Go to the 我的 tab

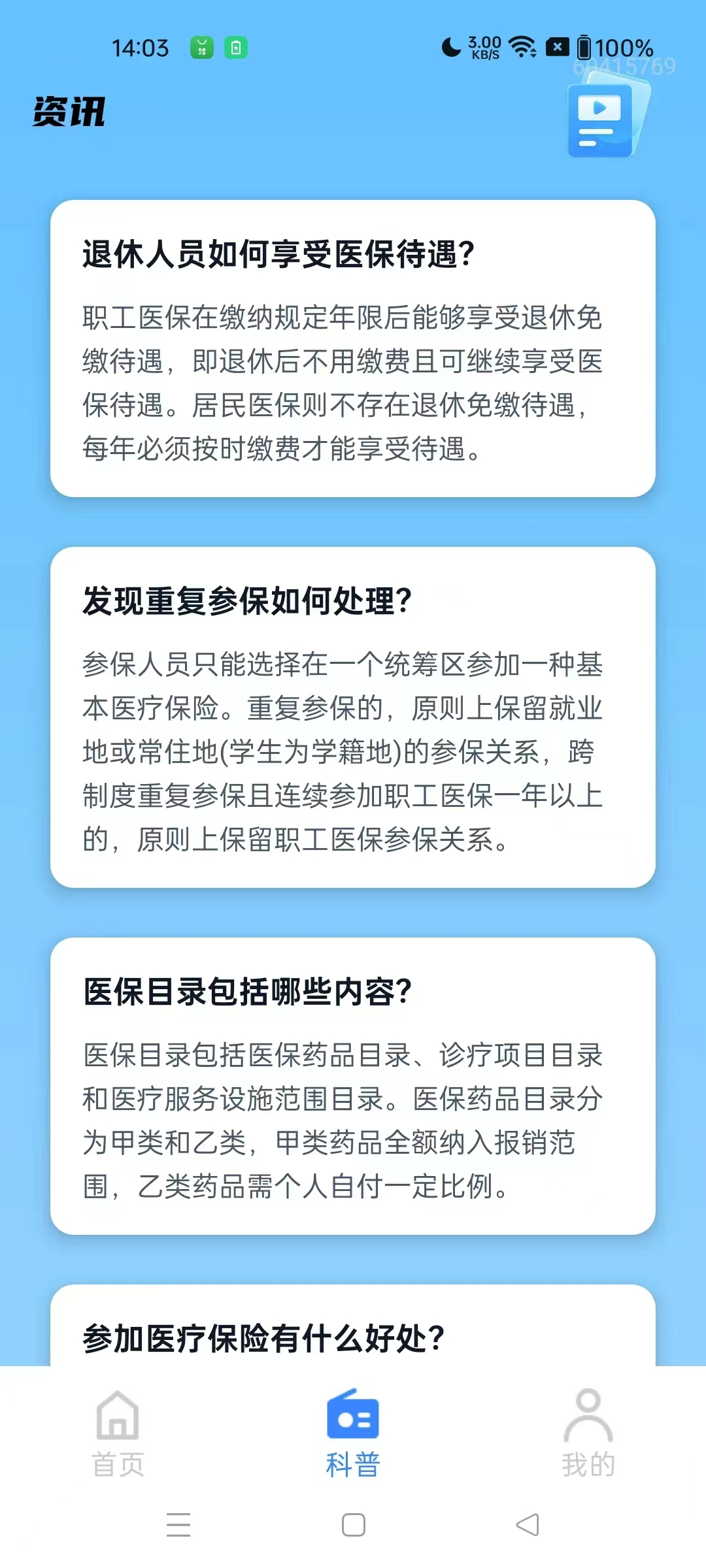588,1434
